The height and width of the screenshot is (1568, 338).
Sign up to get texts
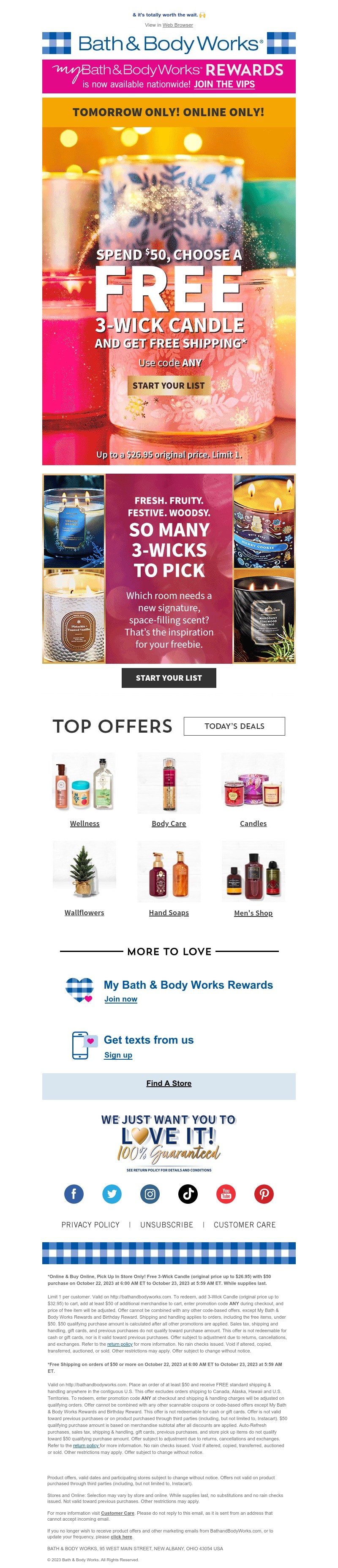[x=118, y=1055]
